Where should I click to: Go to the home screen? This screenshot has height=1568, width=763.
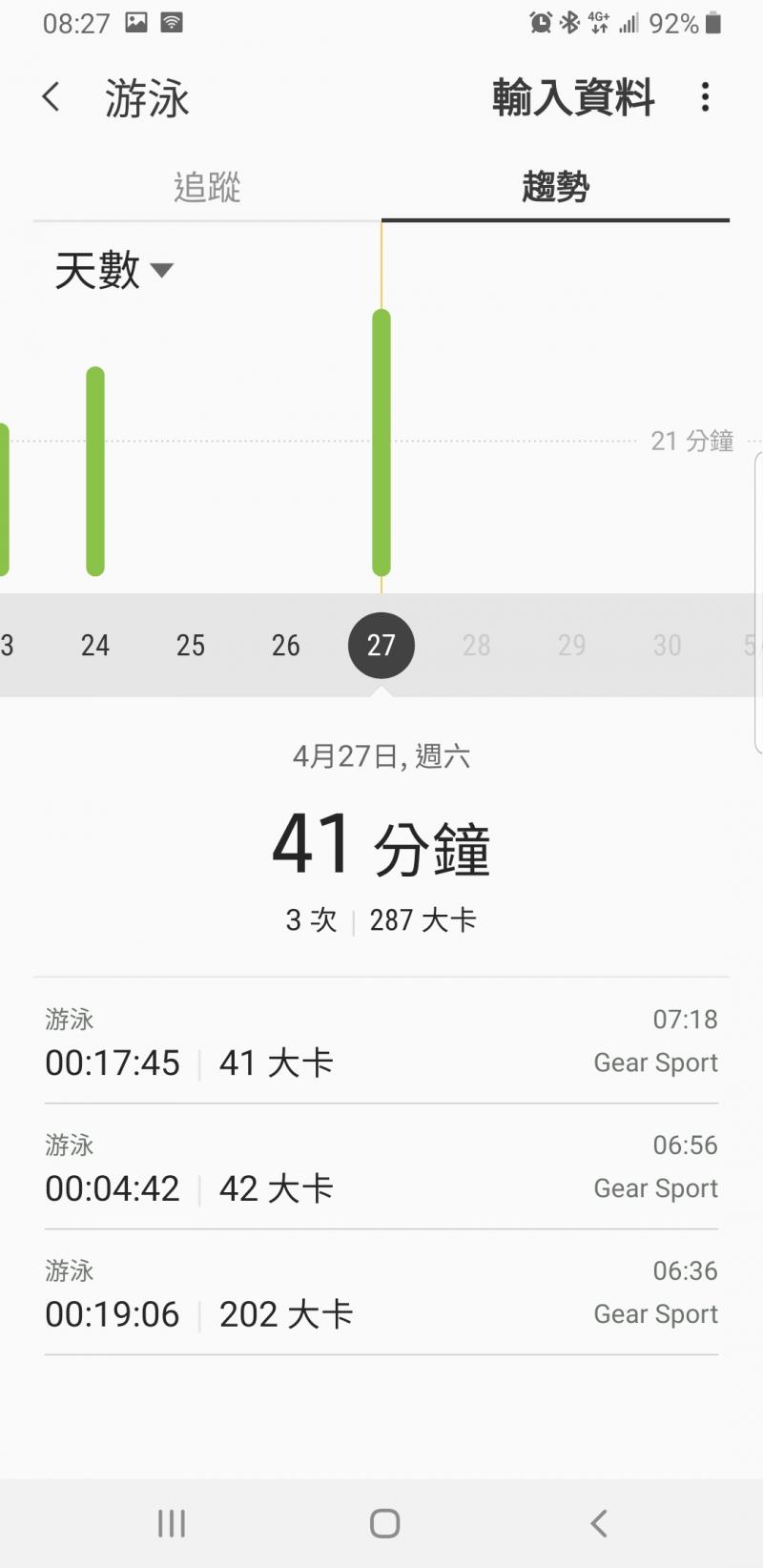click(x=384, y=1523)
